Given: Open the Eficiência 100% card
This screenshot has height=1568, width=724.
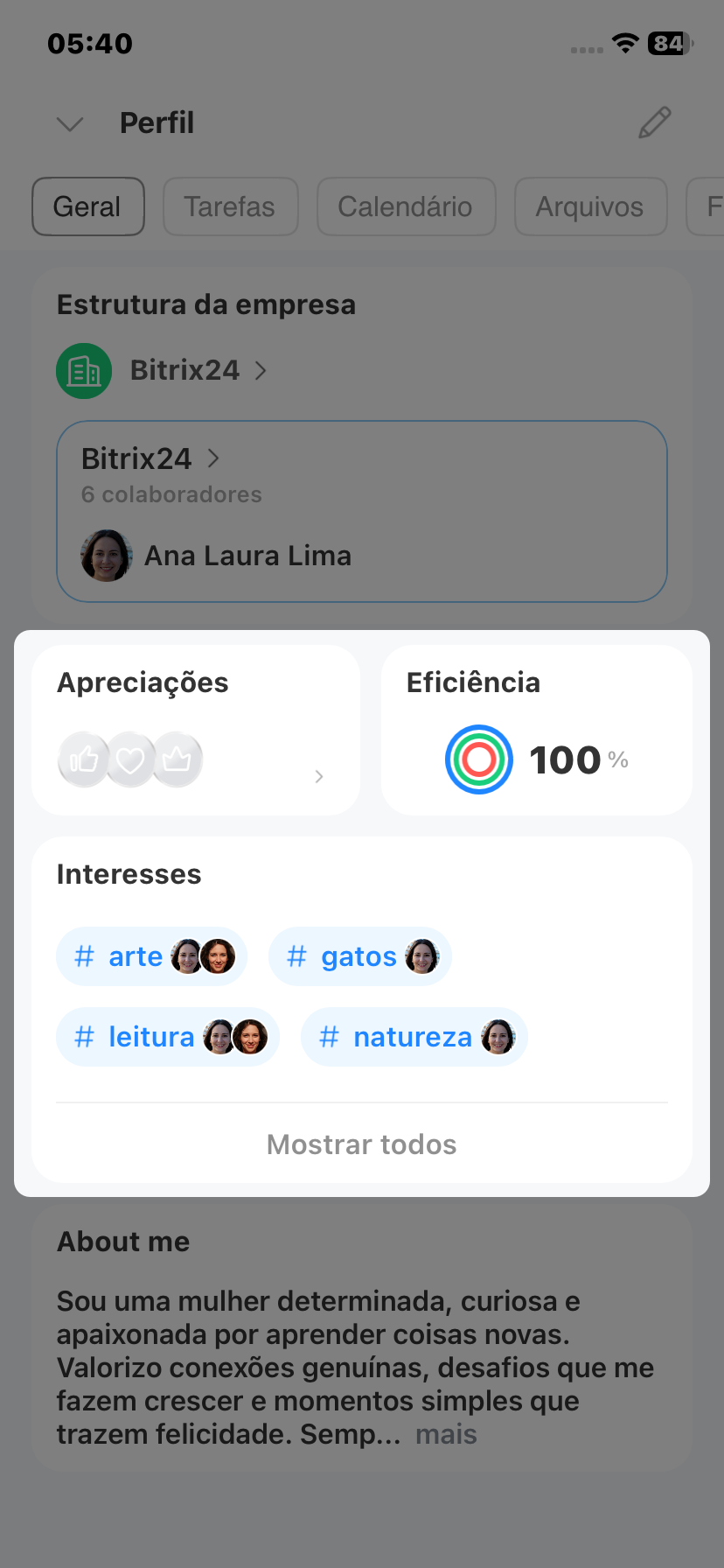Looking at the screenshot, I should [x=536, y=731].
